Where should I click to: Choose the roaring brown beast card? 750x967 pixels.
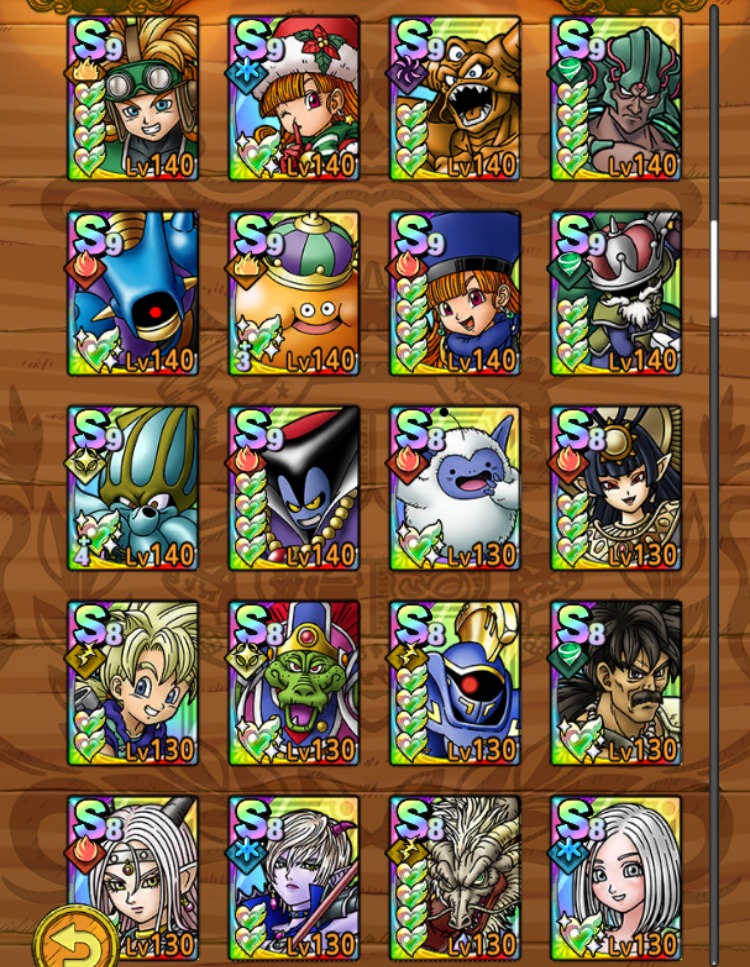pos(455,98)
